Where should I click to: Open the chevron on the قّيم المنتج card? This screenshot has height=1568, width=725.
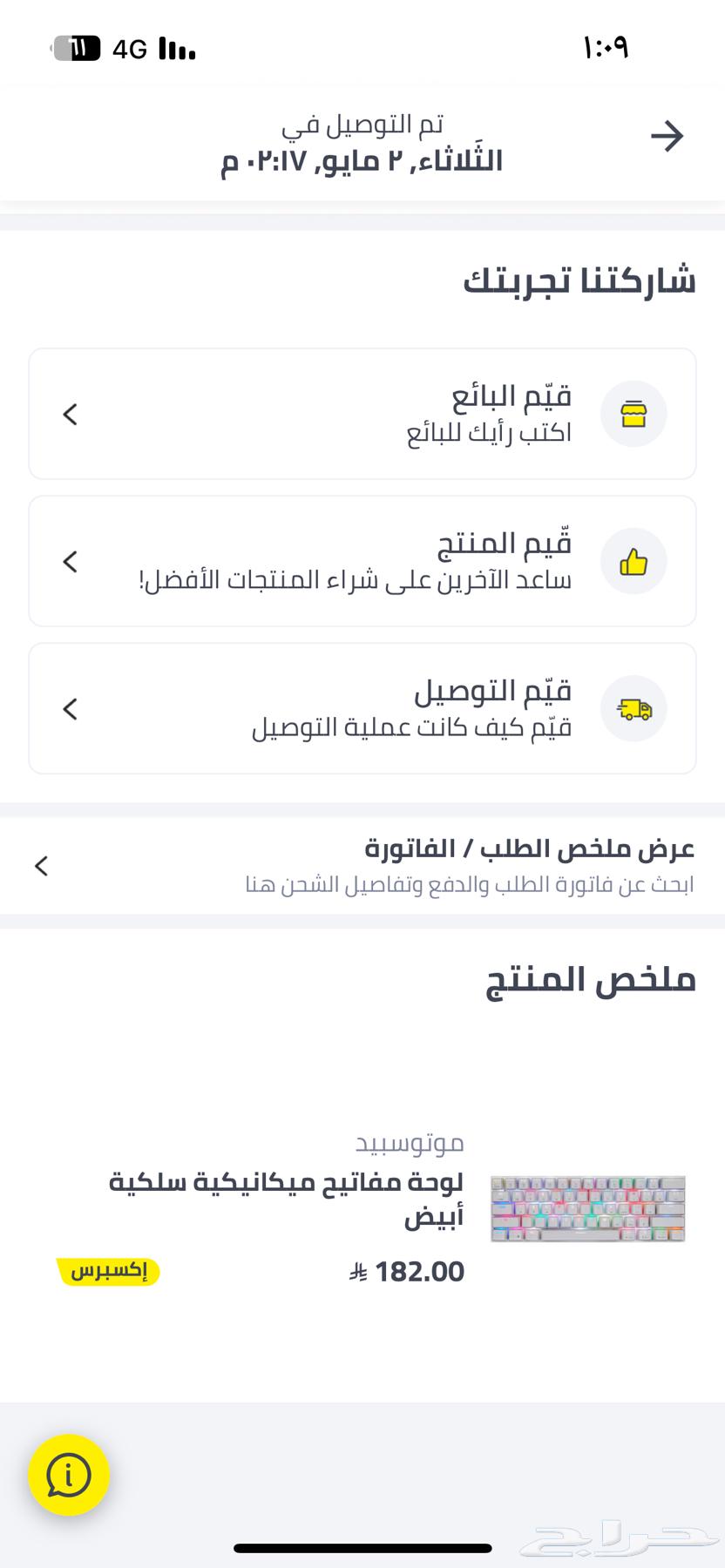click(x=71, y=561)
